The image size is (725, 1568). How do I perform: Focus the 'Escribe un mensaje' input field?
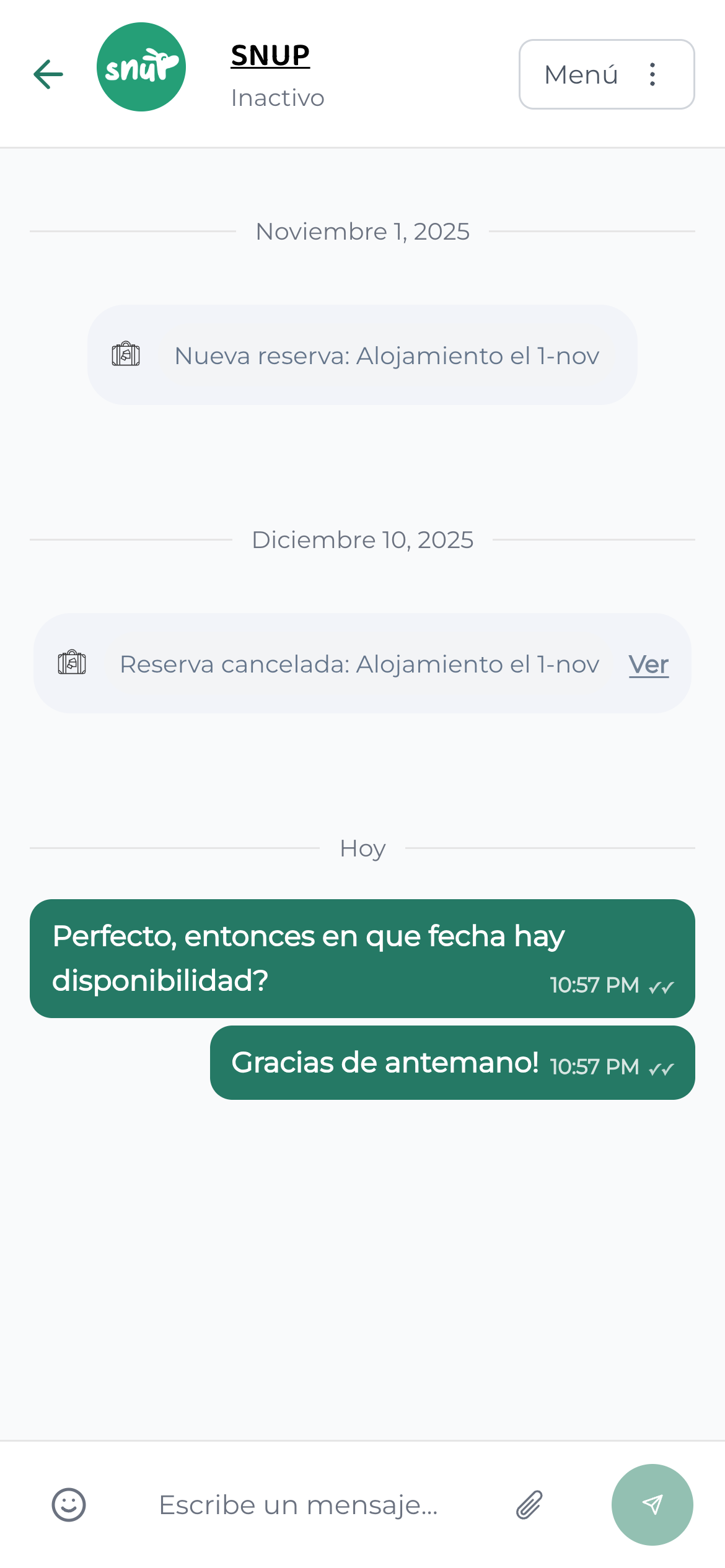297,1505
